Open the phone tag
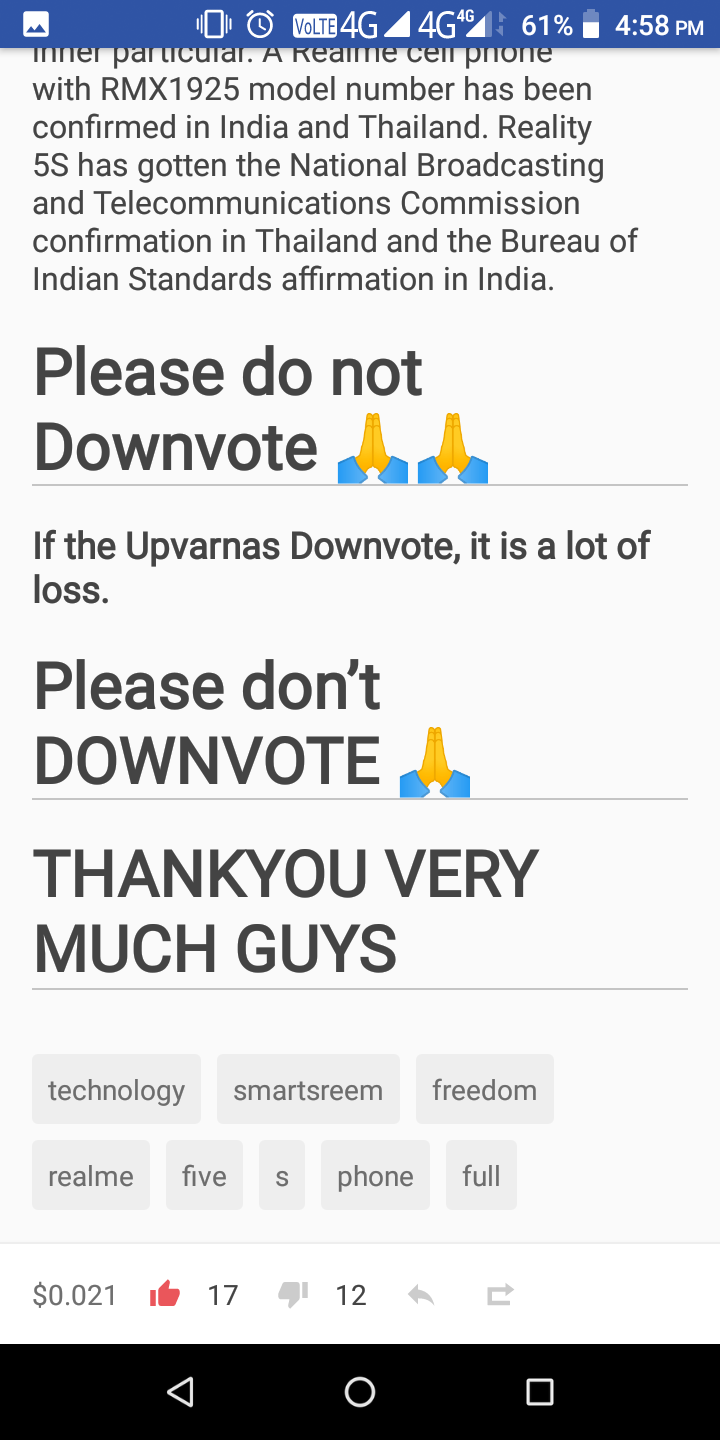Viewport: 720px width, 1440px height. pos(375,1175)
